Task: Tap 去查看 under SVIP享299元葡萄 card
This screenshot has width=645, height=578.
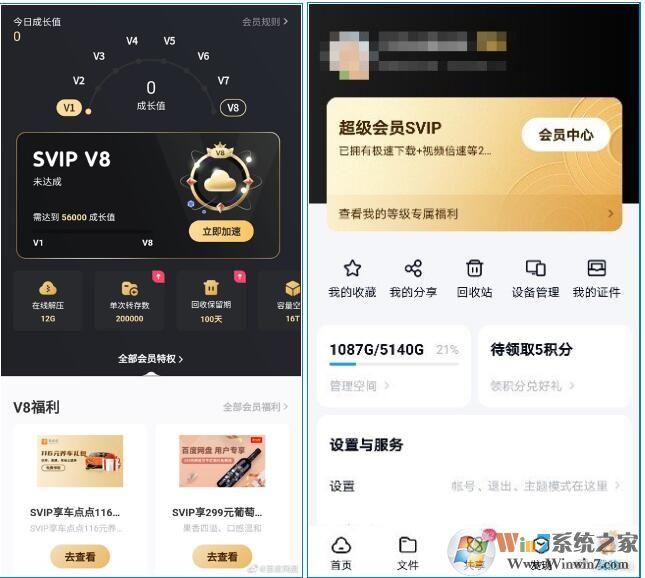Action: pos(221,556)
